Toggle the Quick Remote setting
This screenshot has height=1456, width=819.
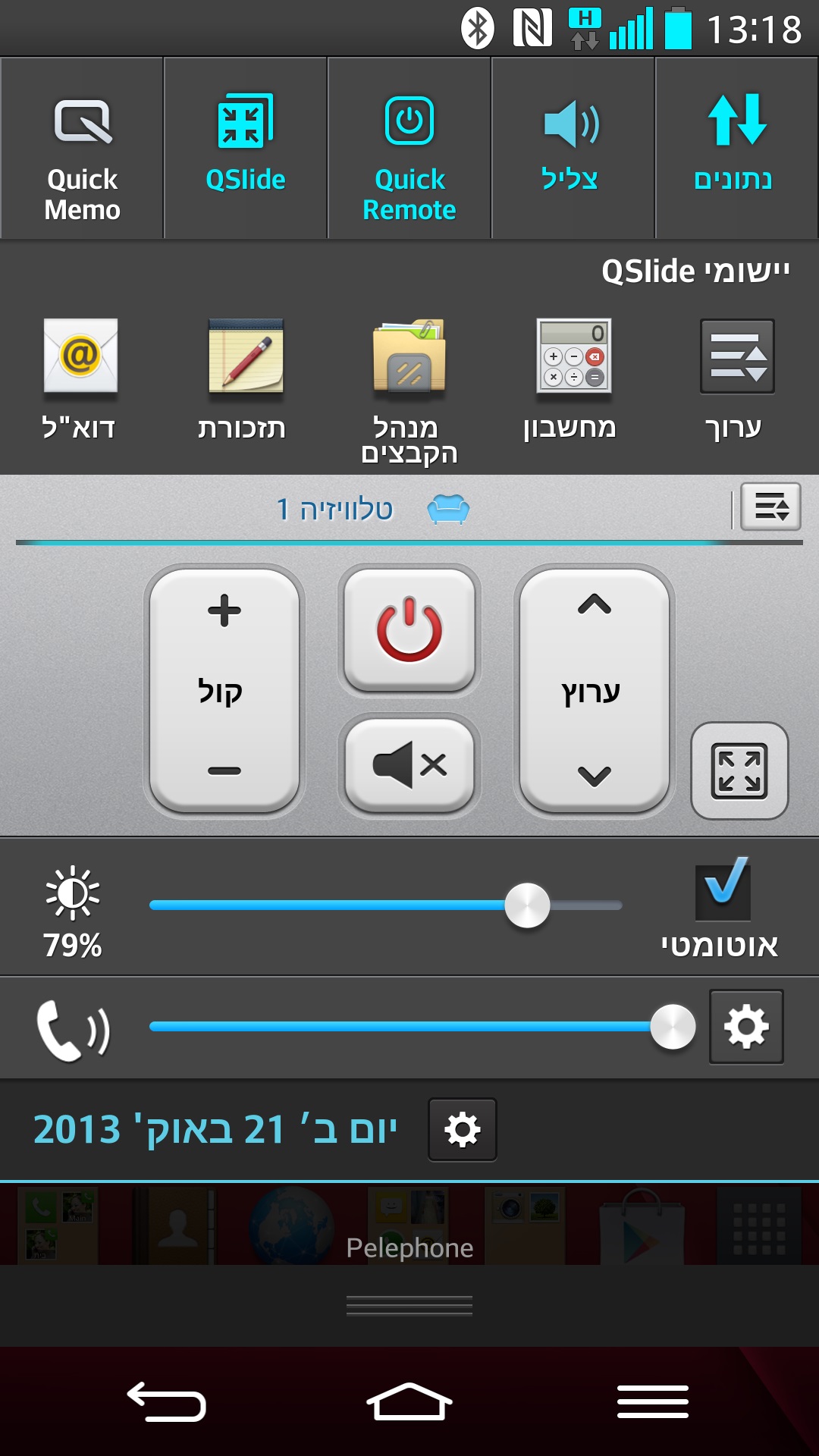[x=409, y=150]
